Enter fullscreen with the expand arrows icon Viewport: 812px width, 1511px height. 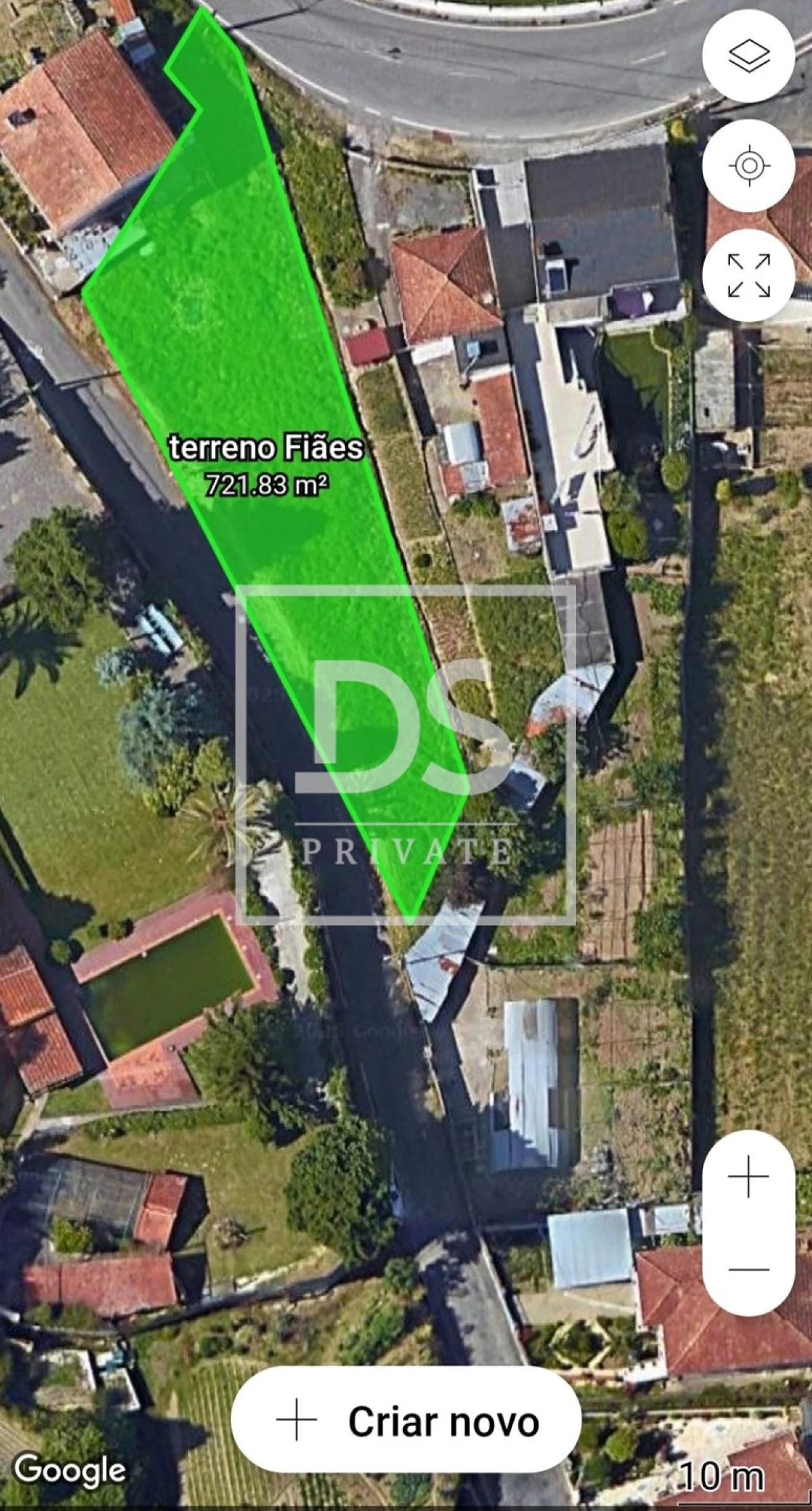tap(749, 275)
